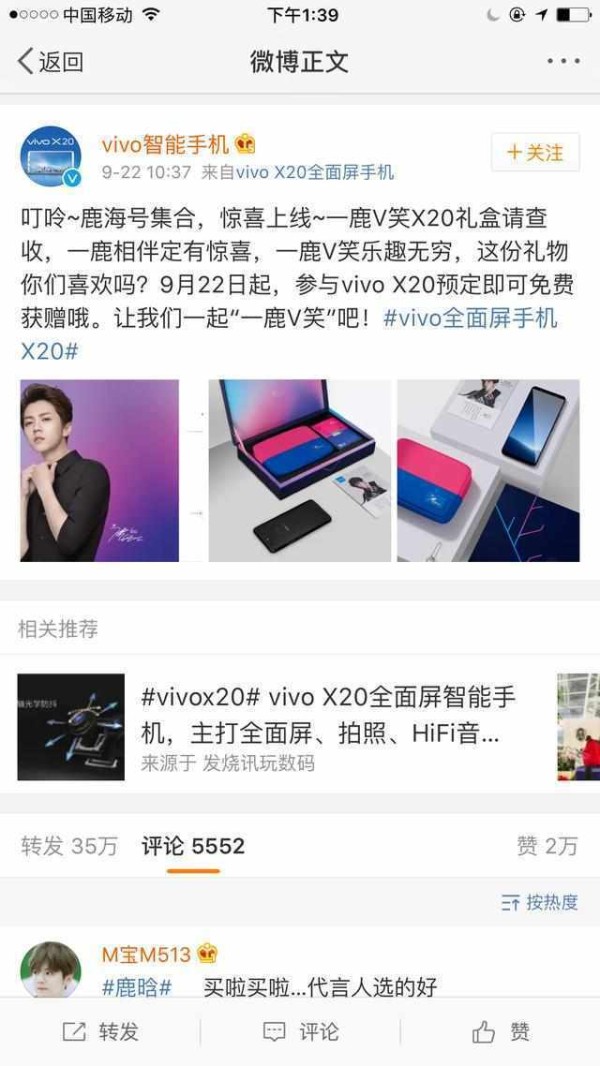View the first post photo of the man
Image resolution: width=600 pixels, height=1066 pixels.
click(x=100, y=470)
